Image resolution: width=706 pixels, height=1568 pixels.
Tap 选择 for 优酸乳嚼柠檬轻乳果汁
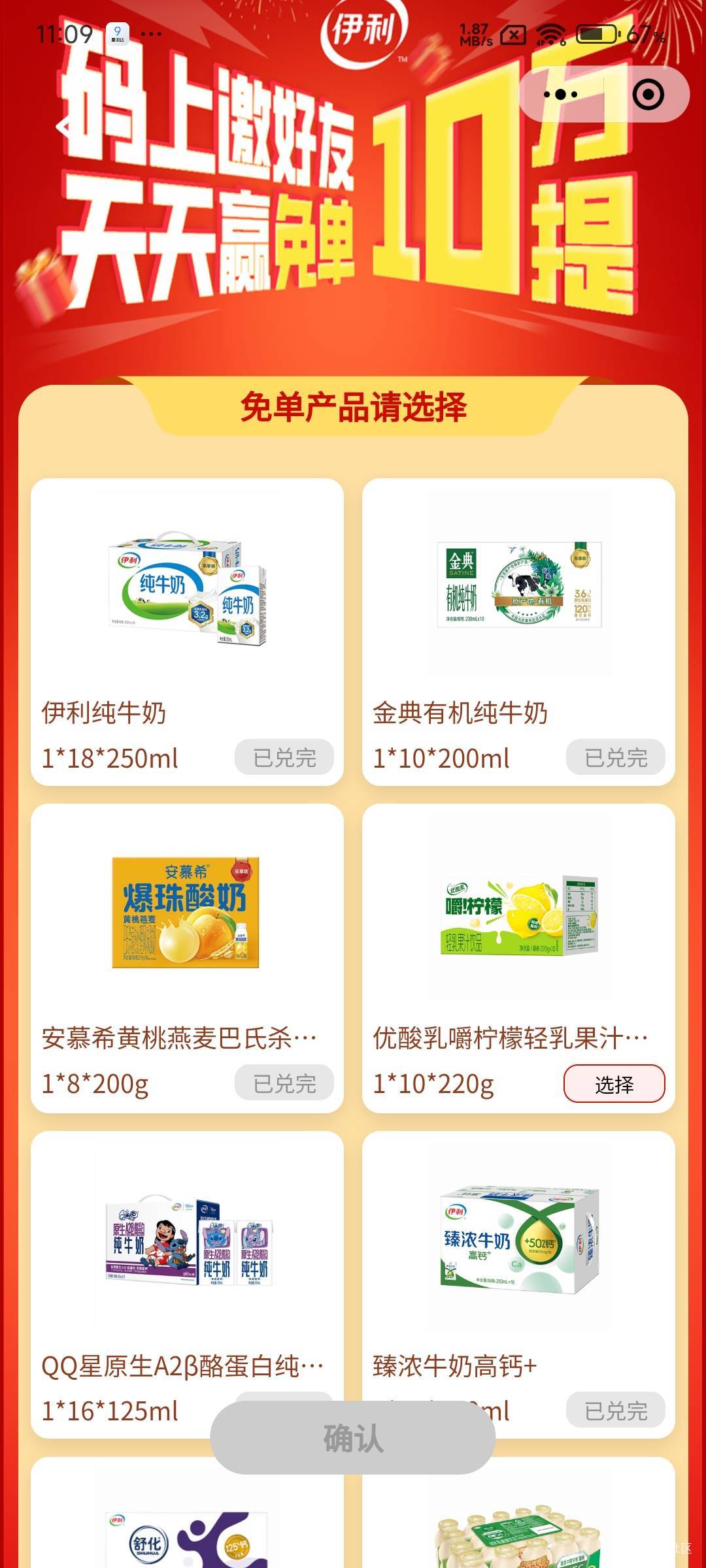click(x=614, y=1084)
